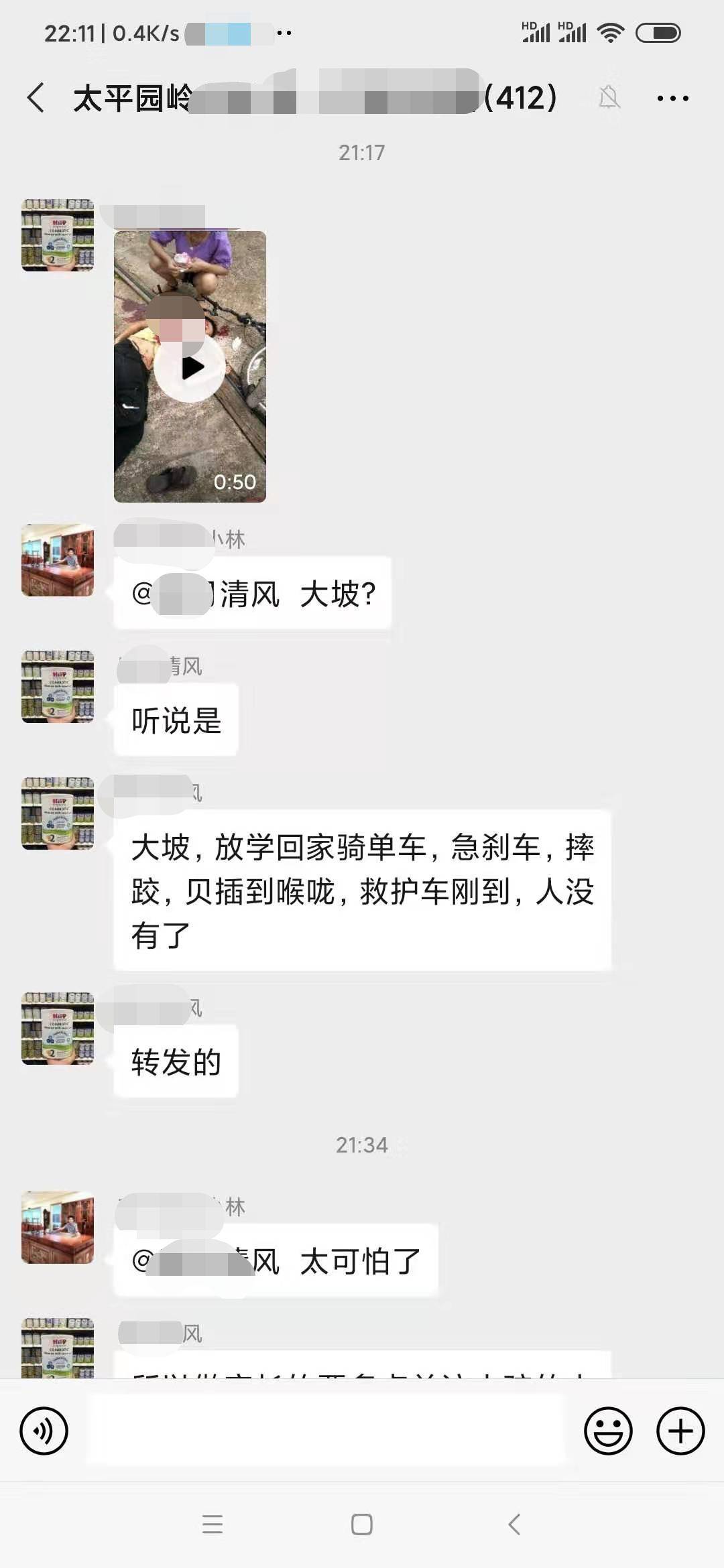
Task: Go back from the group chat
Action: point(36,98)
